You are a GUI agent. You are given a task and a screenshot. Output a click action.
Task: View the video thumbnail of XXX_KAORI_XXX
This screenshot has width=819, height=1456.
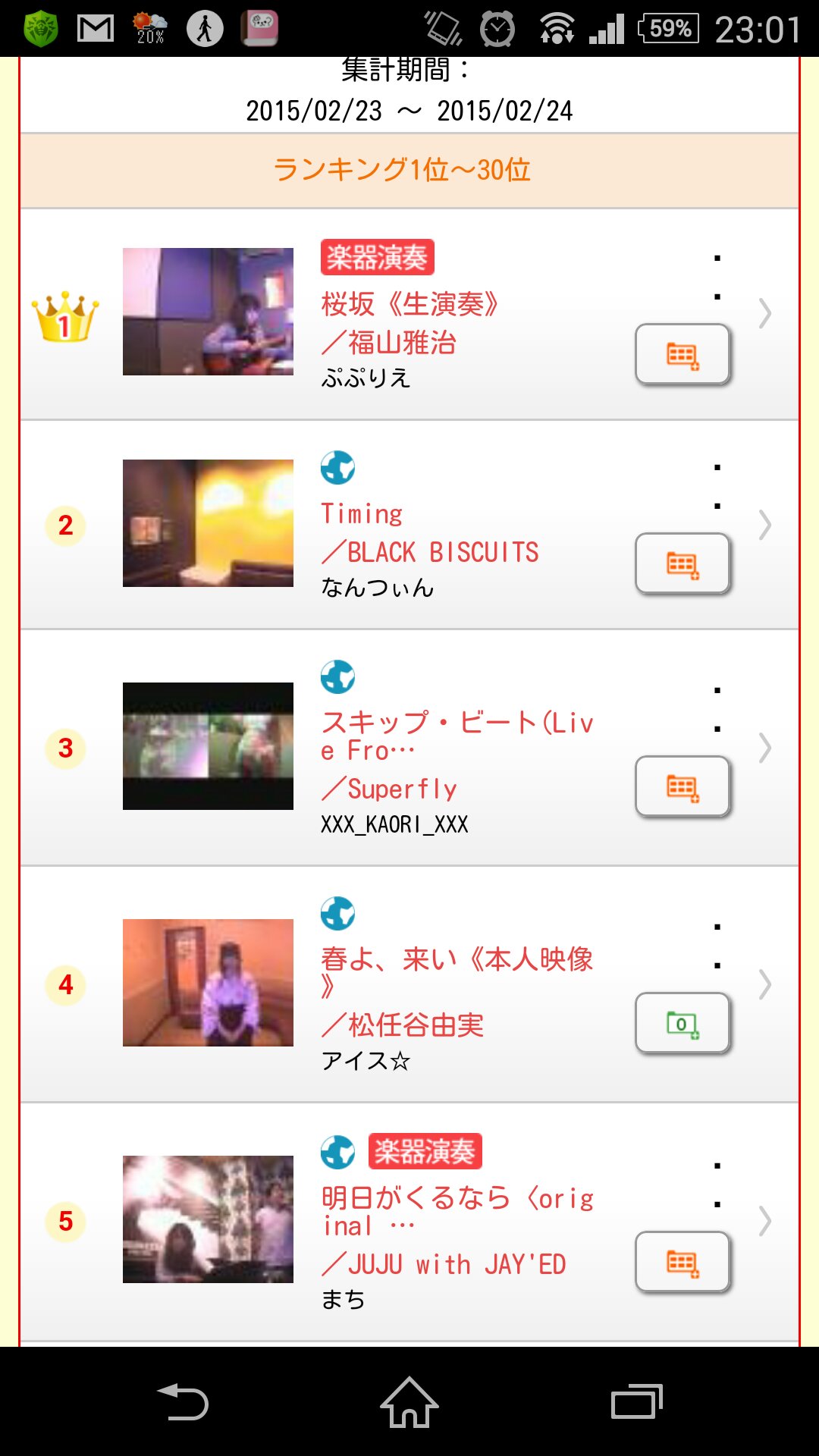[x=208, y=746]
